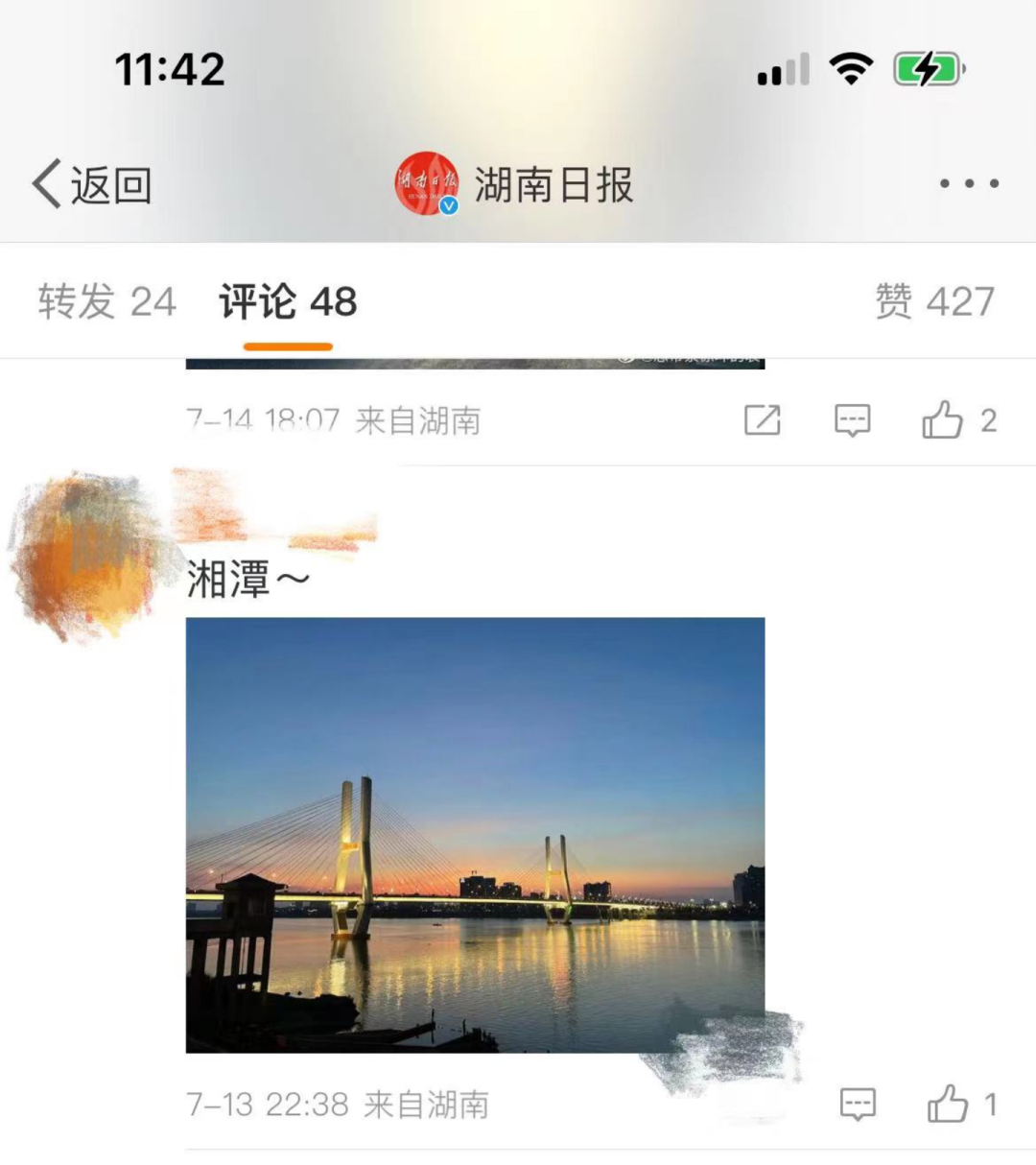Select the 评论 48 tab
The height and width of the screenshot is (1165, 1036).
pos(287,302)
